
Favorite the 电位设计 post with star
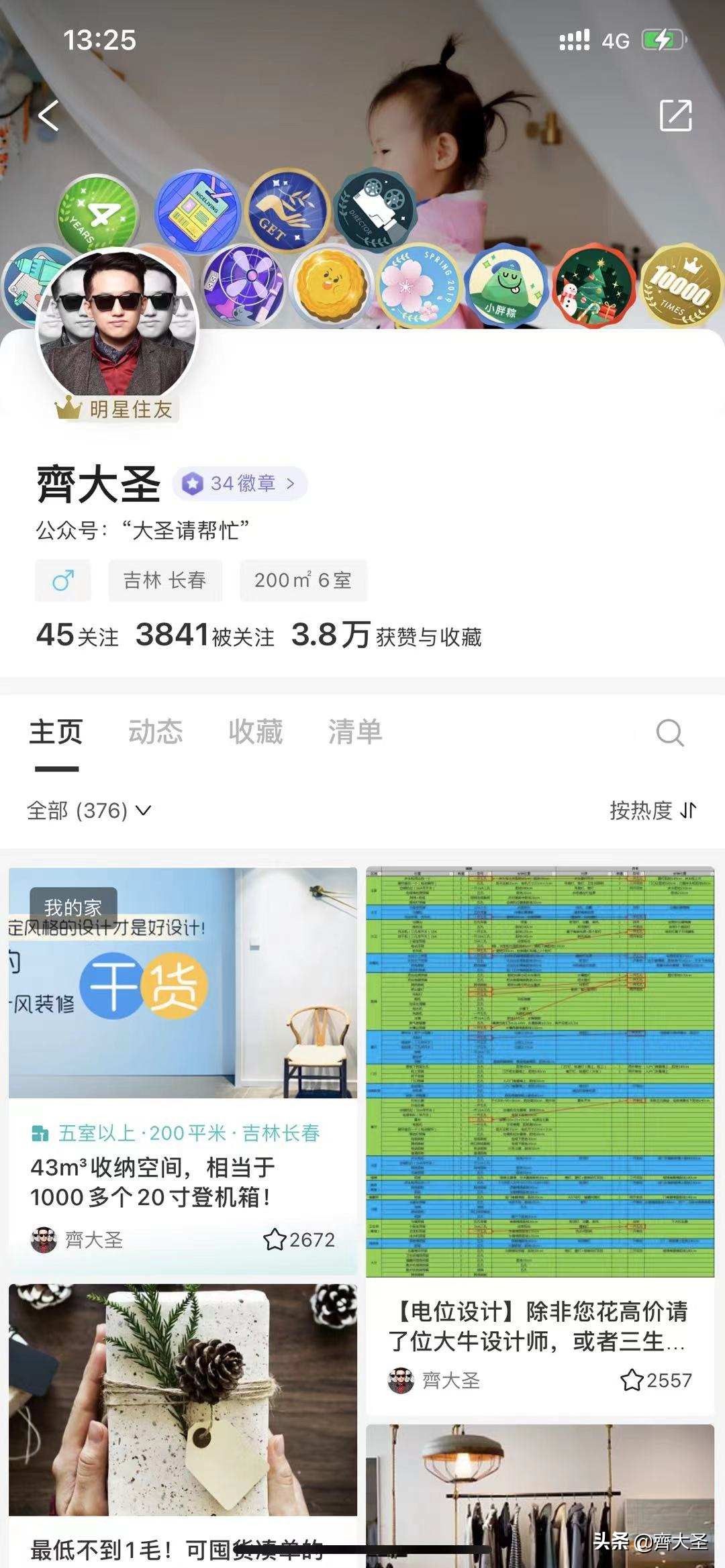point(632,1380)
